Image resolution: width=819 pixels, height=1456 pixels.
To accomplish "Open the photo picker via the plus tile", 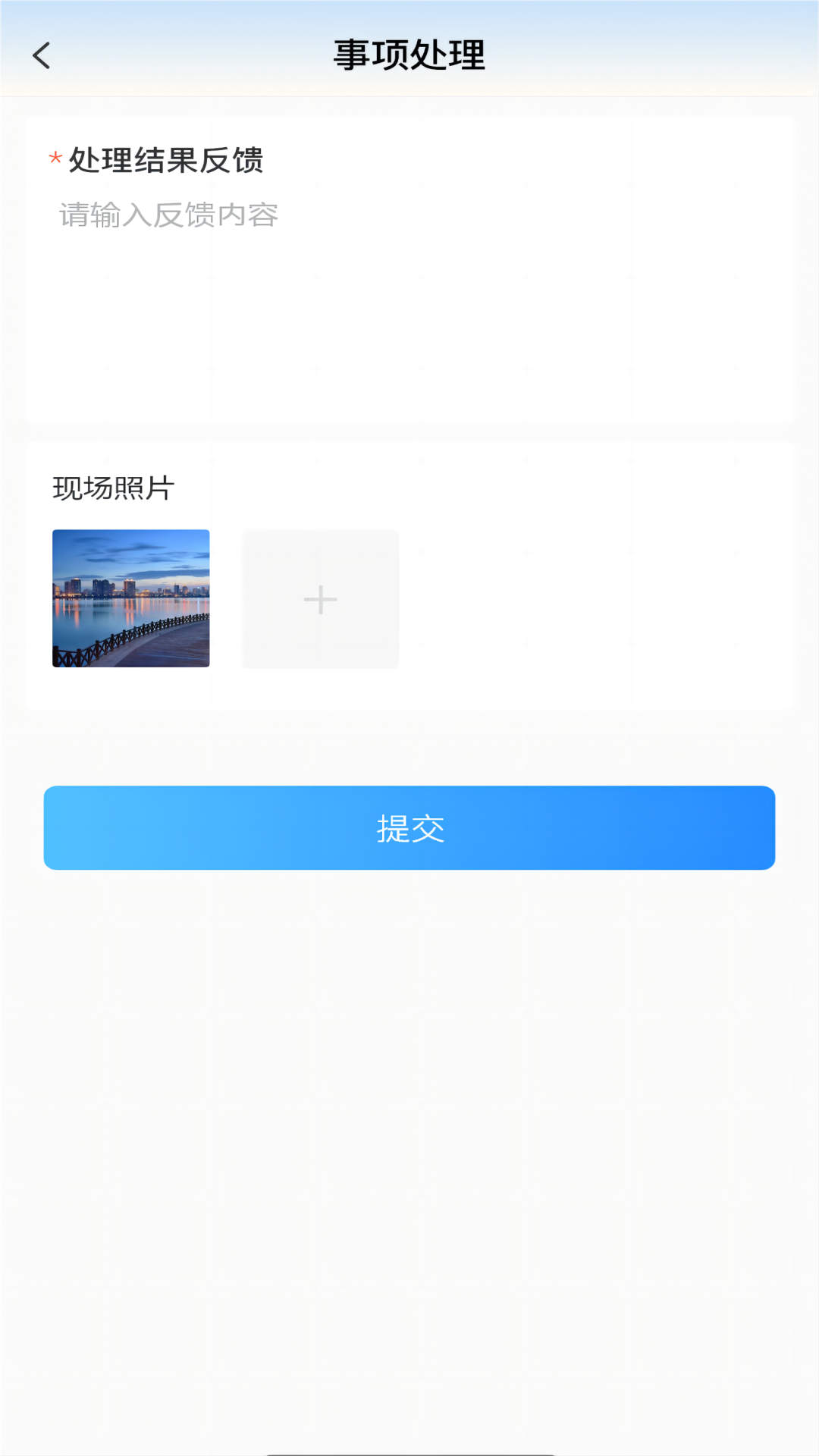I will [319, 598].
